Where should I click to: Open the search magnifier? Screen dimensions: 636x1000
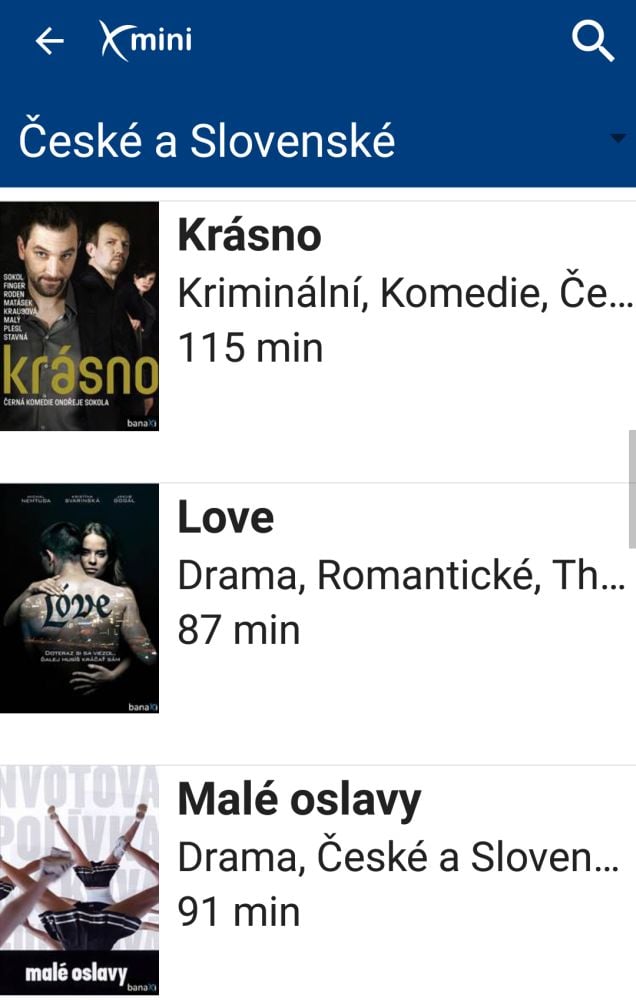point(592,41)
